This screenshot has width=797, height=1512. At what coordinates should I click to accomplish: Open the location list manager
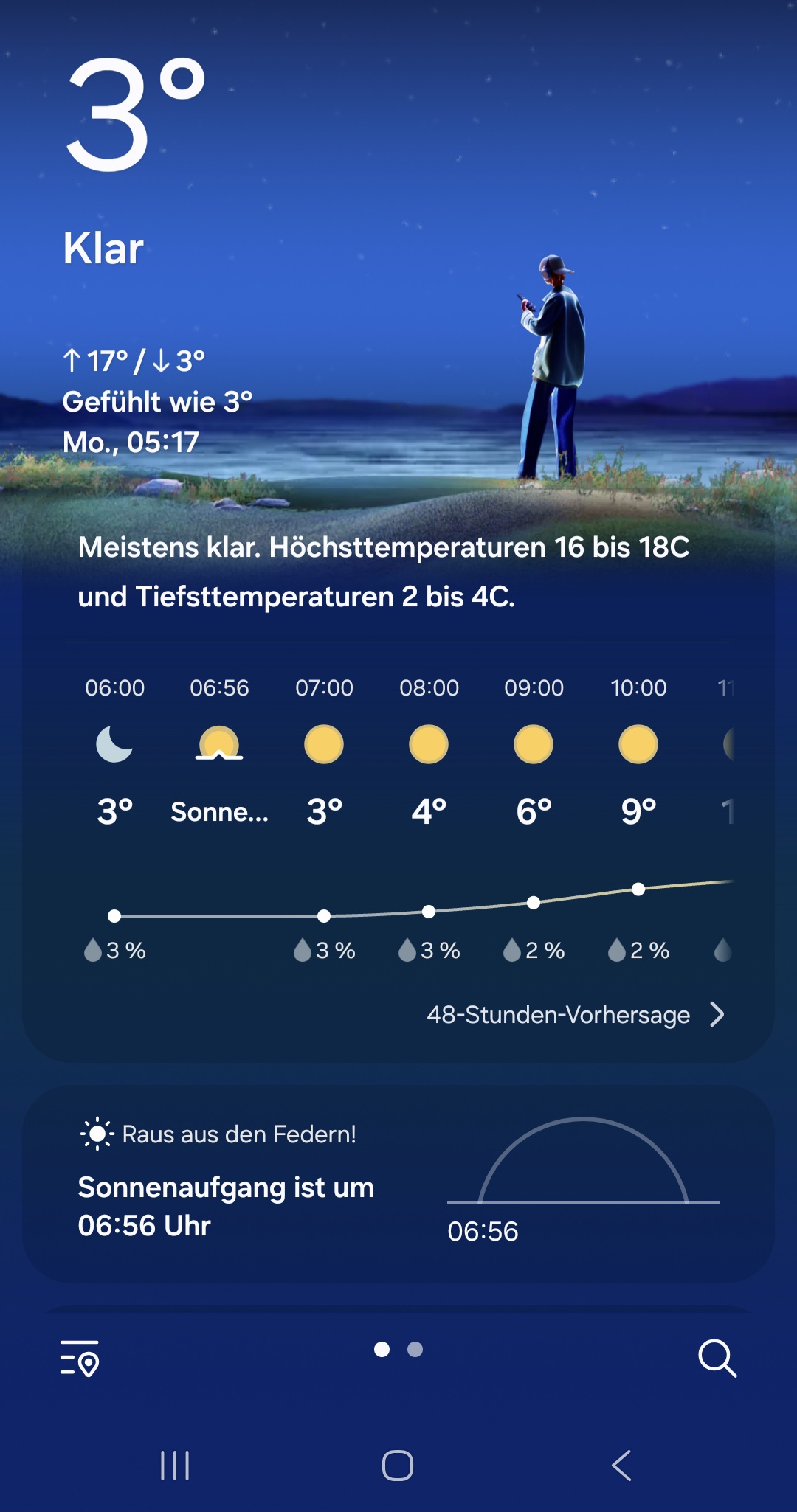[78, 1359]
